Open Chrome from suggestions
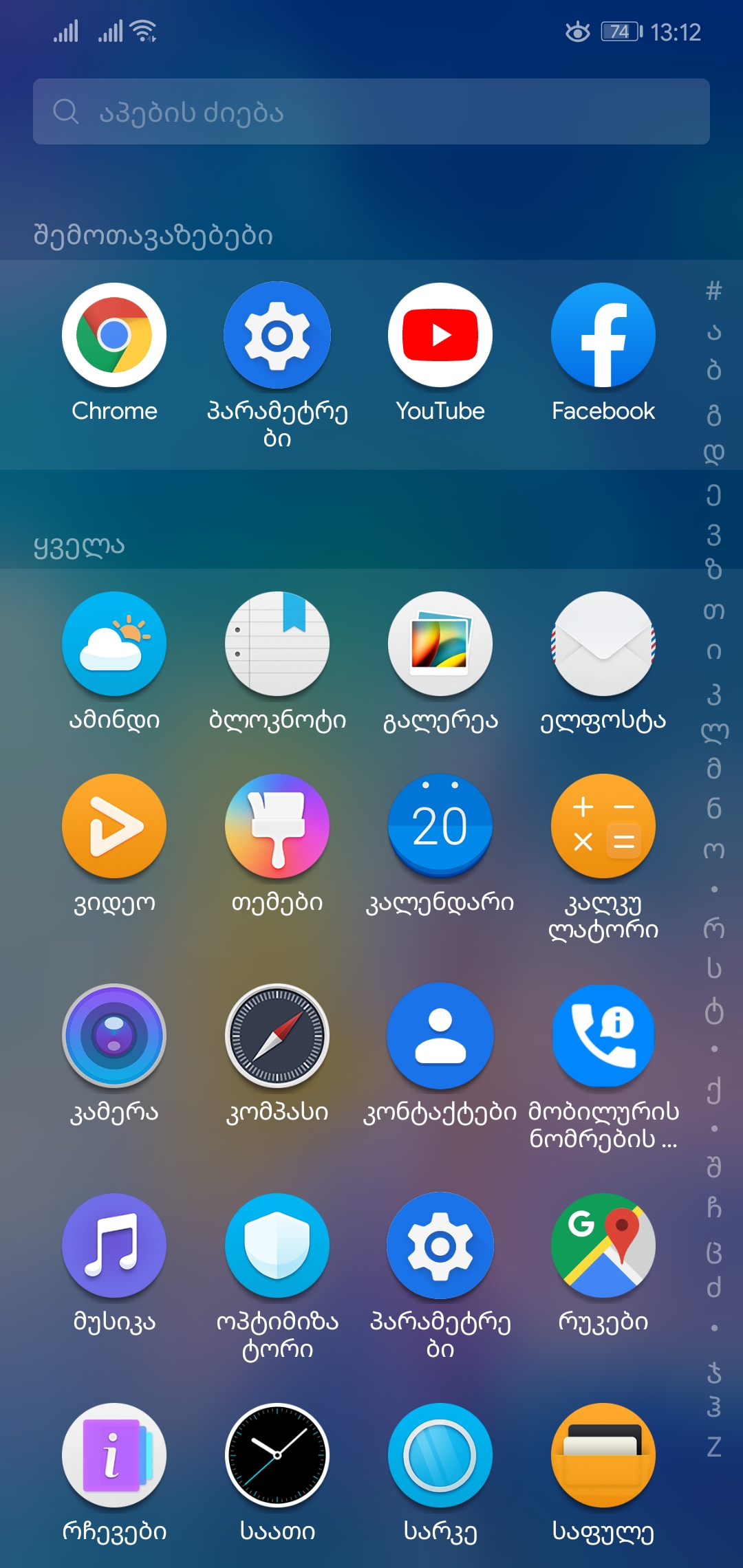This screenshot has height=1568, width=743. click(x=114, y=336)
